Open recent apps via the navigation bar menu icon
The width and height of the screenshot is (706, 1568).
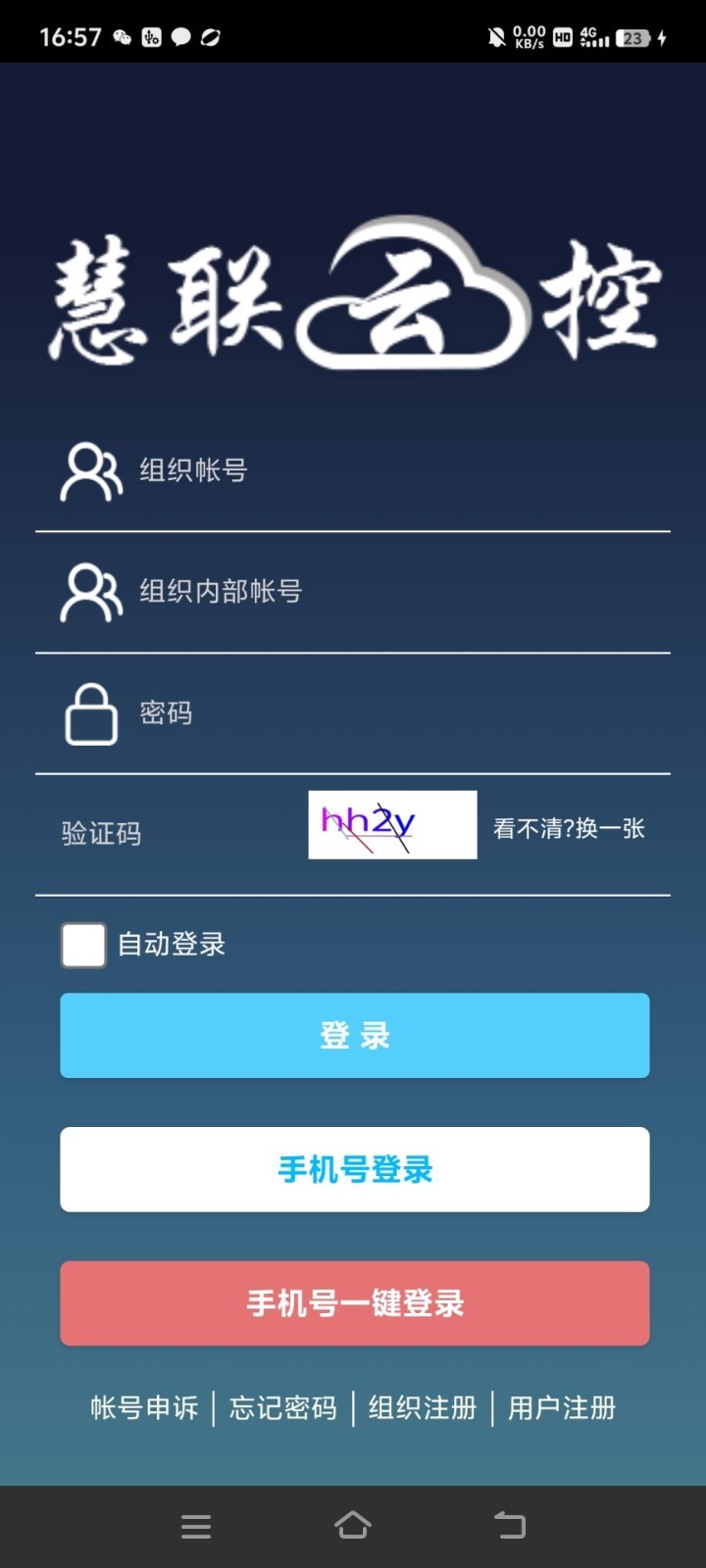pyautogui.click(x=196, y=1526)
